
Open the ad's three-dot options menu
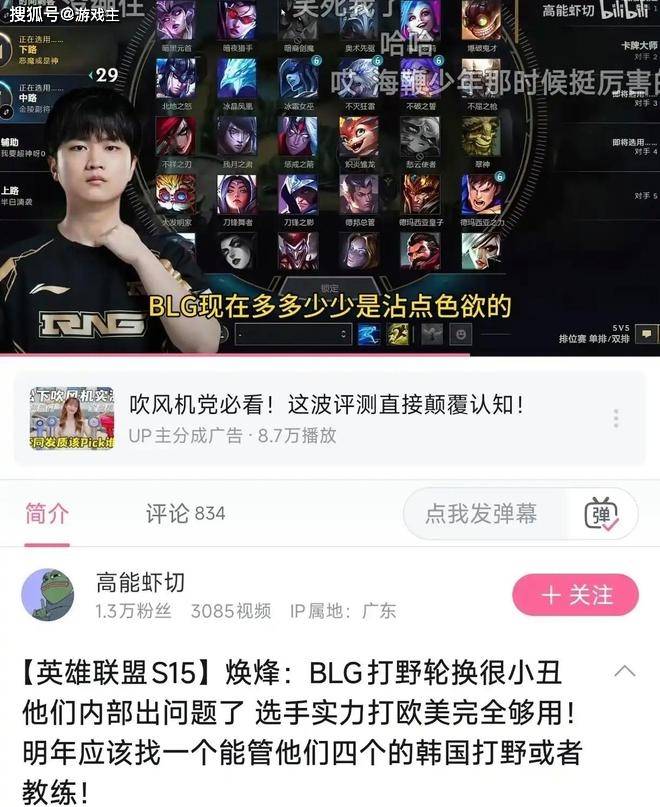tap(616, 418)
